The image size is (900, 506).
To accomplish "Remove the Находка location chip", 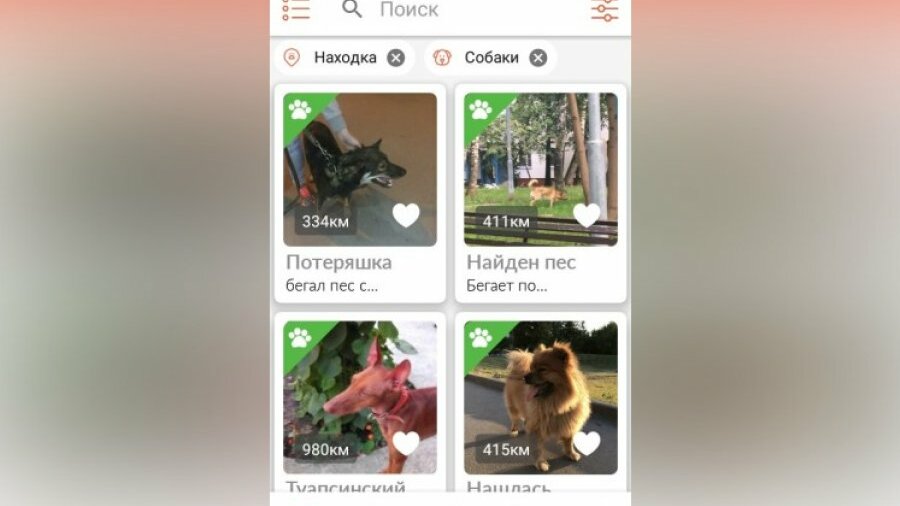I will [x=396, y=58].
